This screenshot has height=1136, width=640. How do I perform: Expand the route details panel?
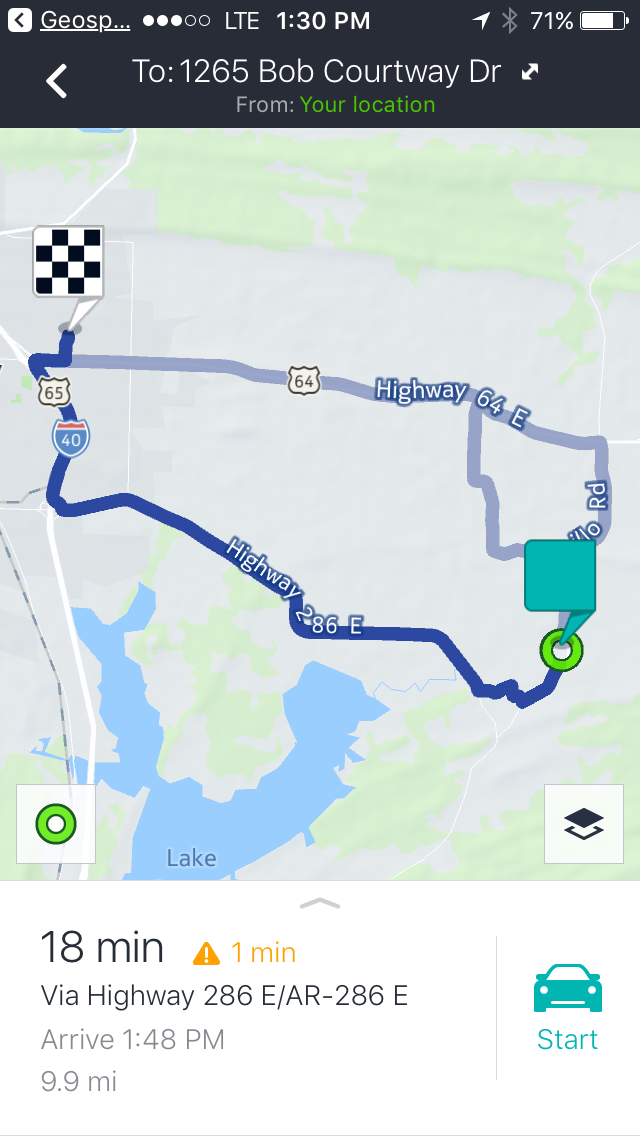click(x=320, y=903)
